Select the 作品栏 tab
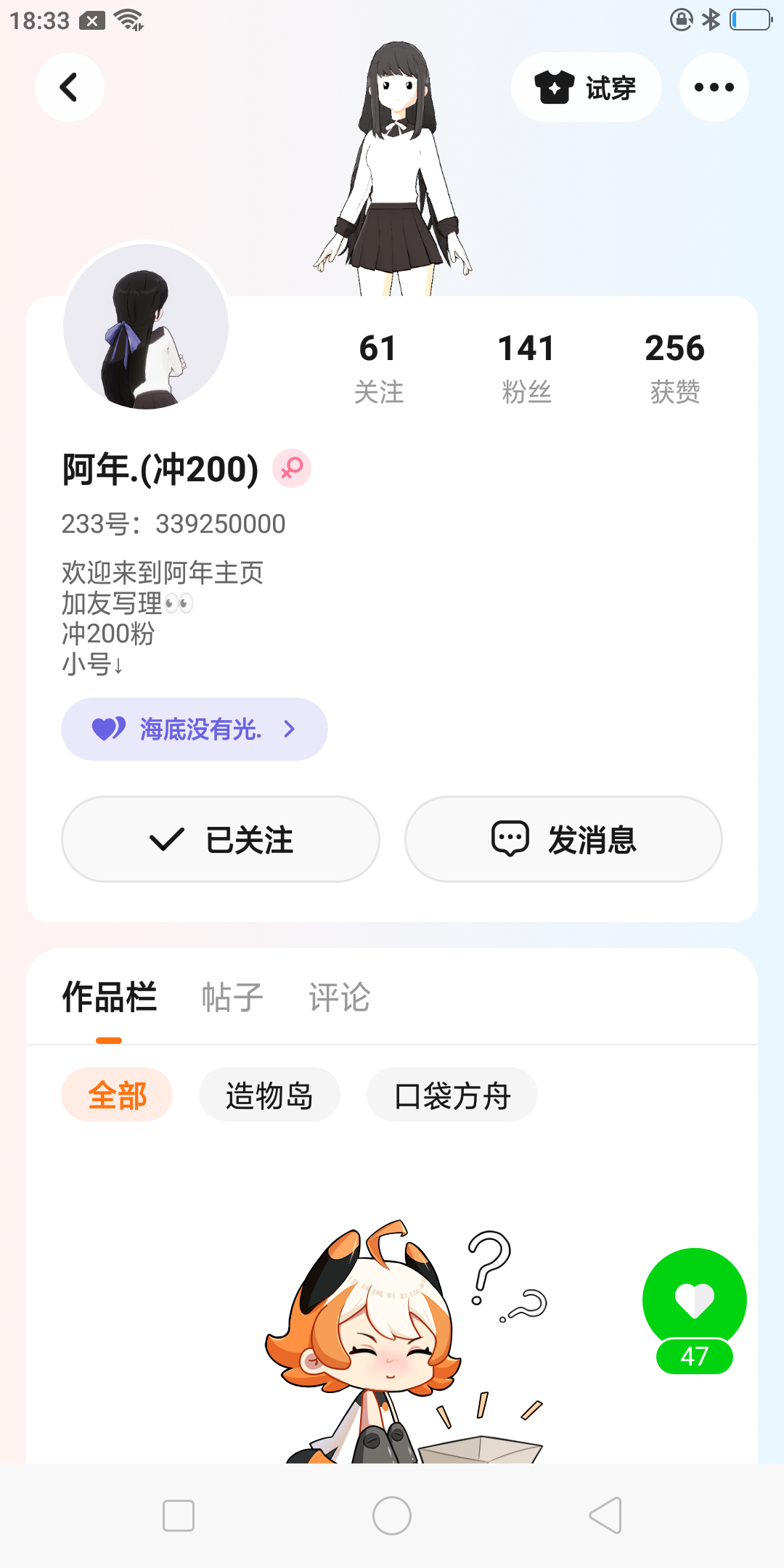Image resolution: width=784 pixels, height=1568 pixels. pos(110,997)
